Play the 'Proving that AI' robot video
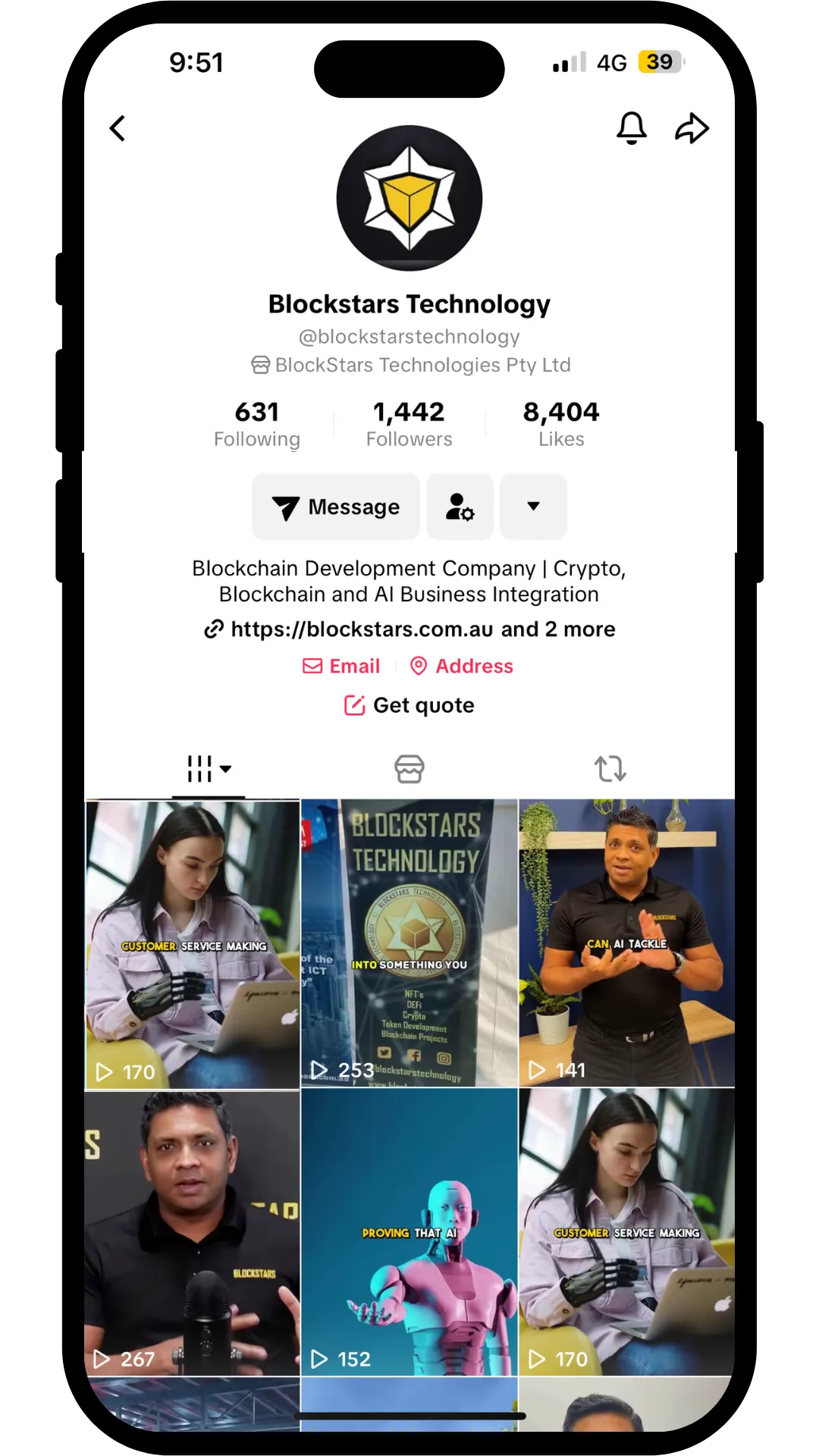This screenshot has height=1456, width=819. [x=409, y=1233]
